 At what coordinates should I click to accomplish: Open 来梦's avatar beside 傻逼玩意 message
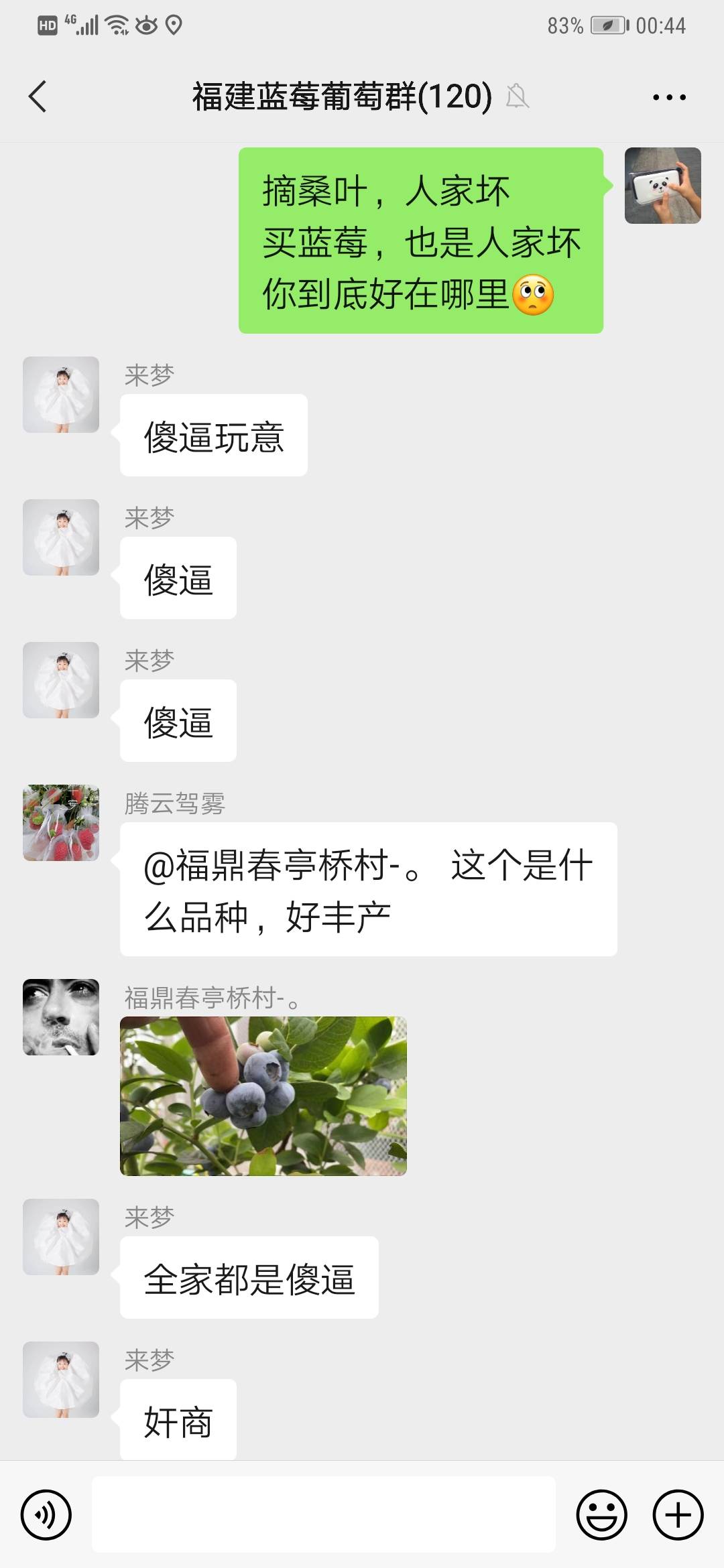(61, 395)
